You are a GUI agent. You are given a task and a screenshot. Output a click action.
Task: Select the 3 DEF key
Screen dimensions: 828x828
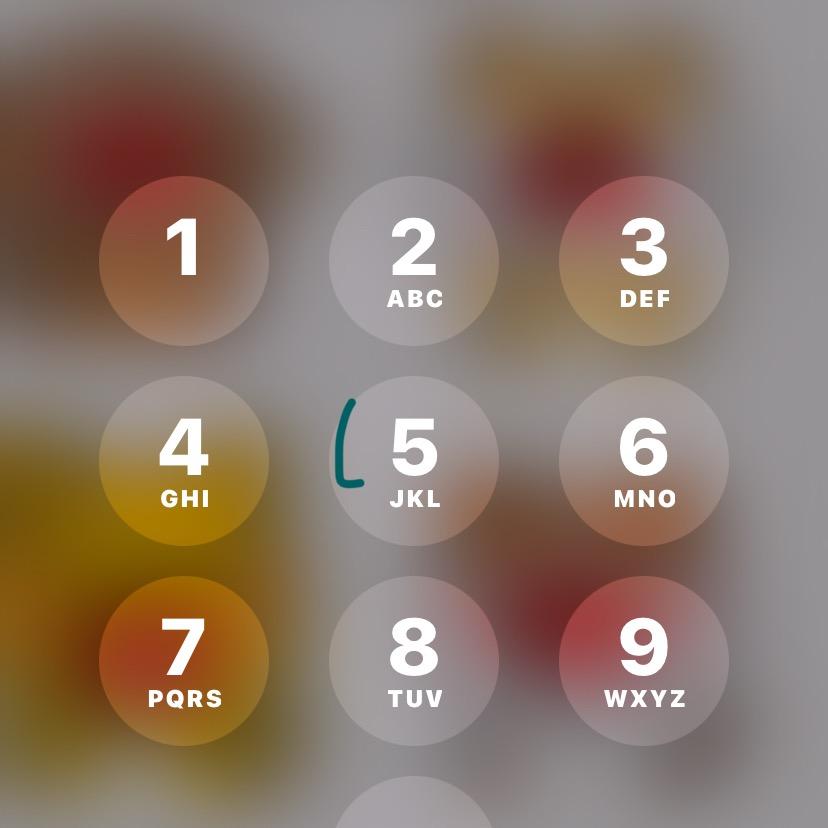[644, 261]
